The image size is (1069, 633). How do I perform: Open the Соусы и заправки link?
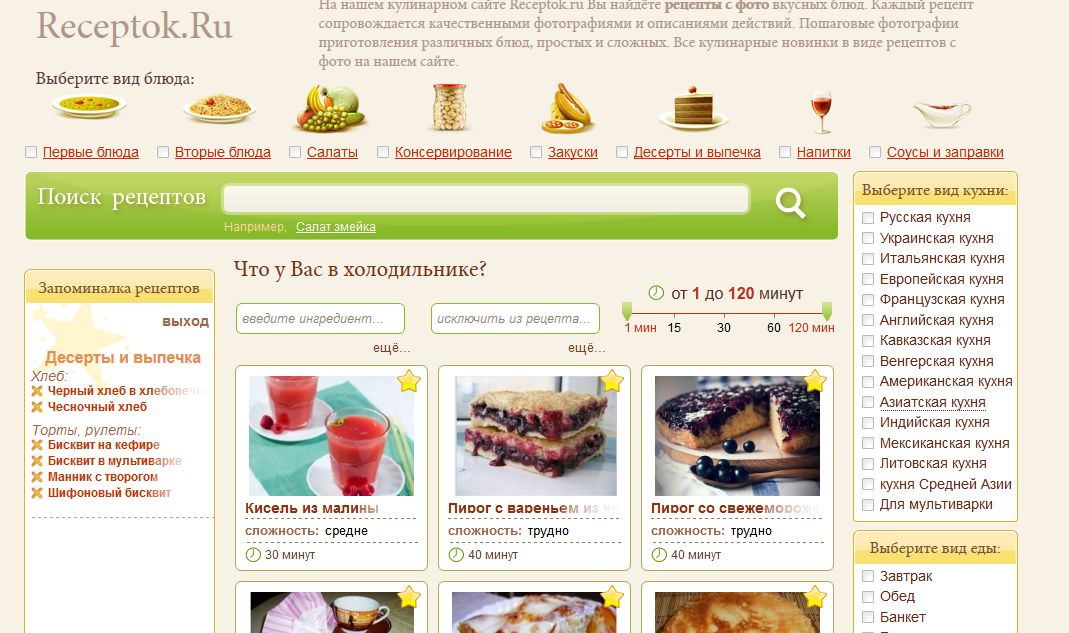945,152
